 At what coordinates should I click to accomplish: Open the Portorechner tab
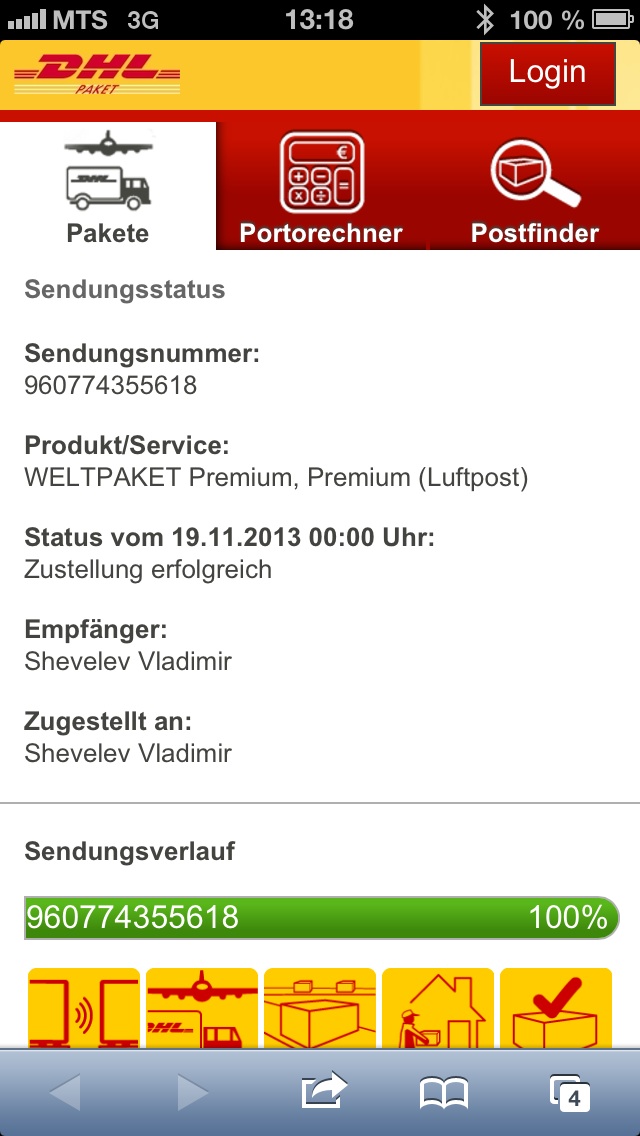pyautogui.click(x=321, y=186)
